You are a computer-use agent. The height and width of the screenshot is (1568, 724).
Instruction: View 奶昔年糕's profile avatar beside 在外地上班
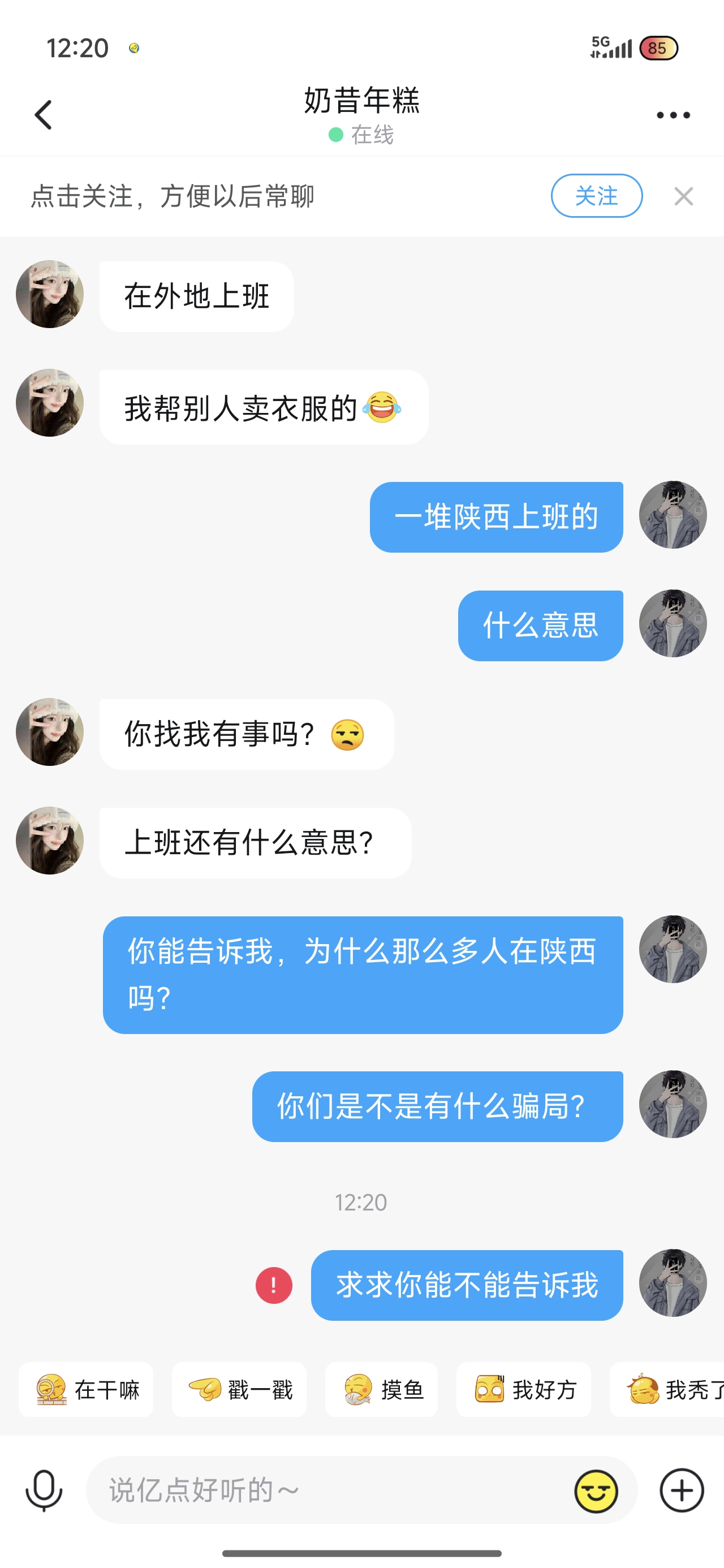point(49,294)
